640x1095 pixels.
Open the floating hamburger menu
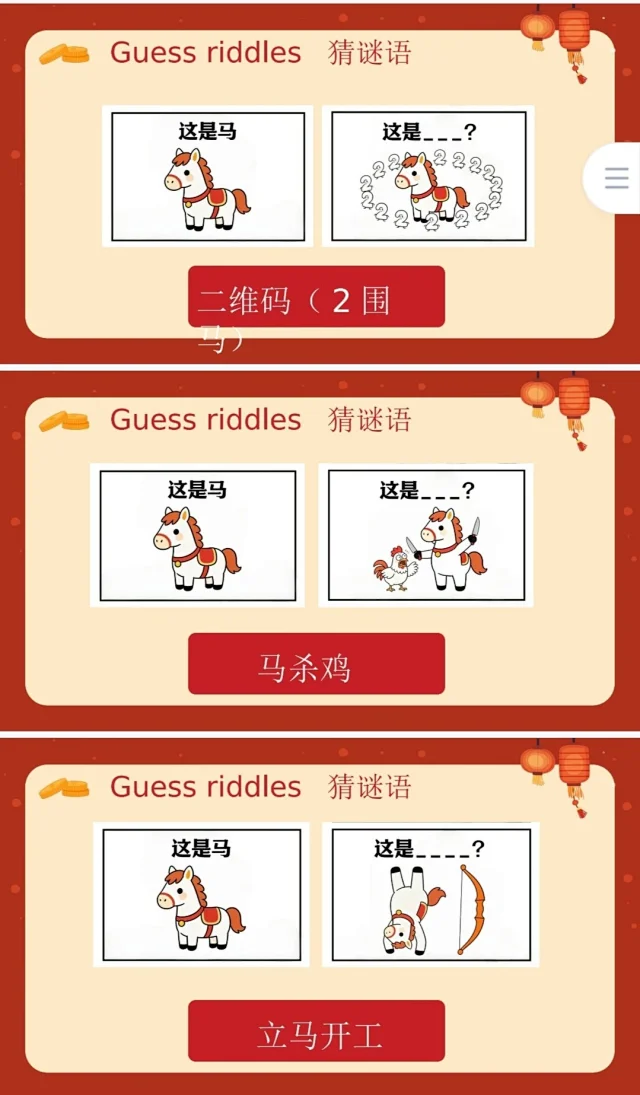pos(616,178)
